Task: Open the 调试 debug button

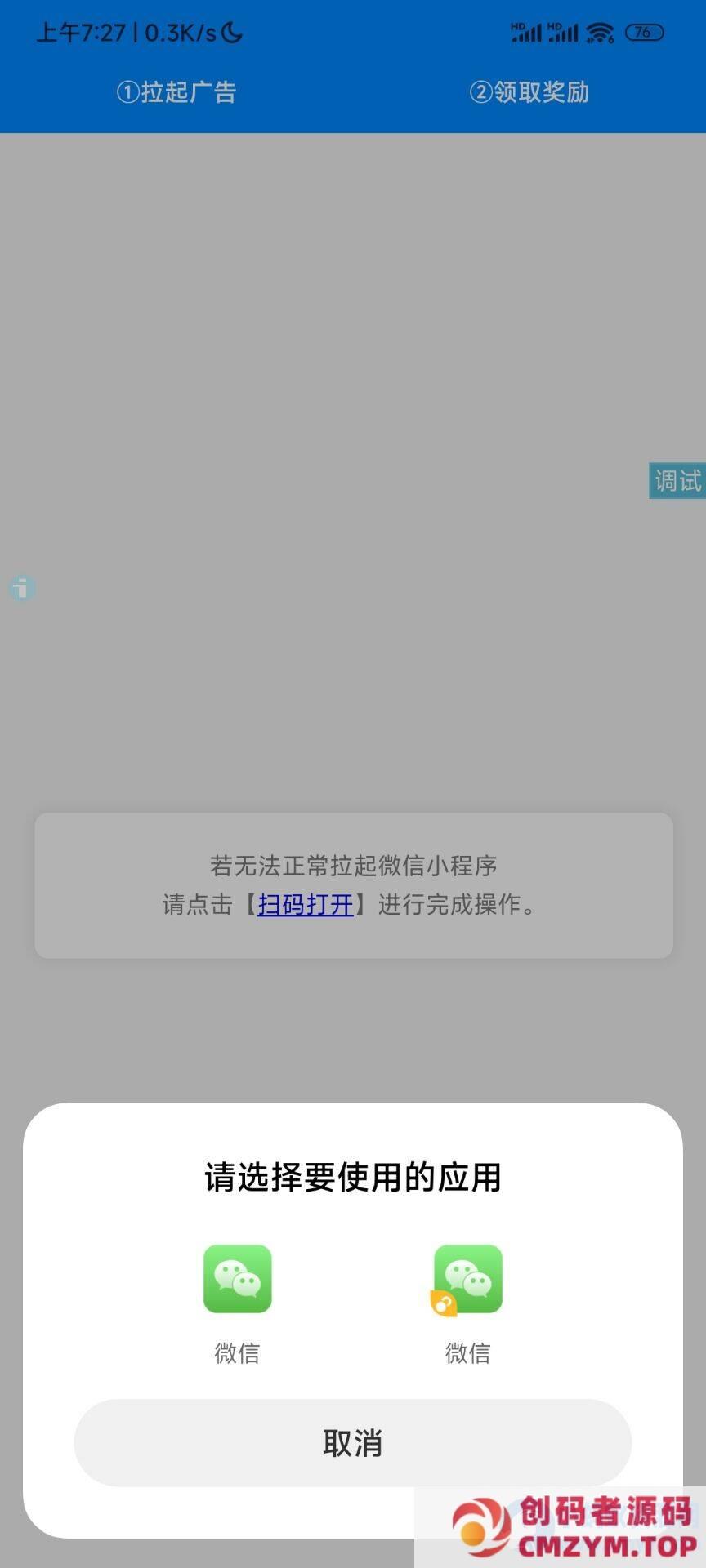Action: pyautogui.click(x=677, y=480)
